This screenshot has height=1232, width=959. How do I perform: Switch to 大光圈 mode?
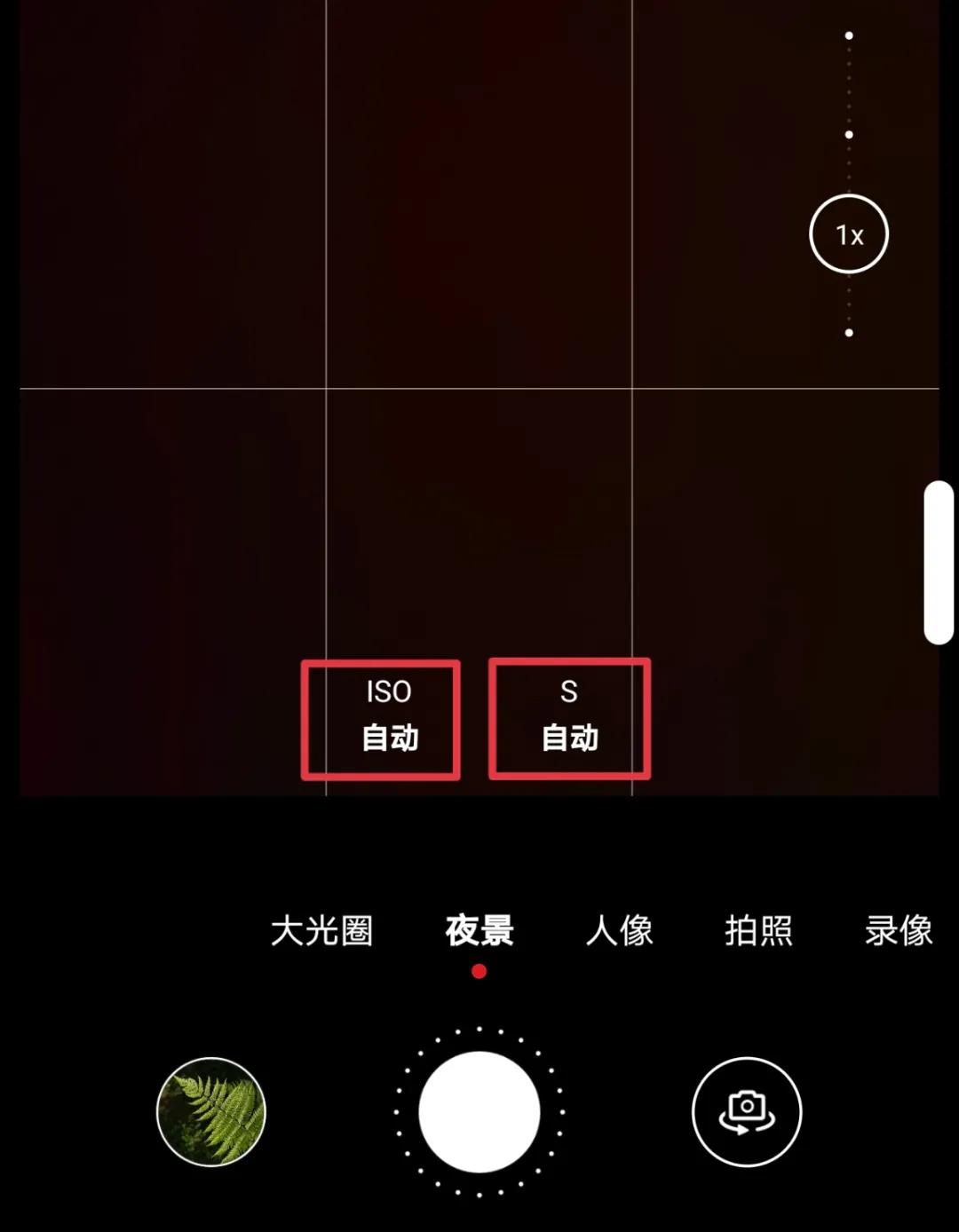point(321,930)
